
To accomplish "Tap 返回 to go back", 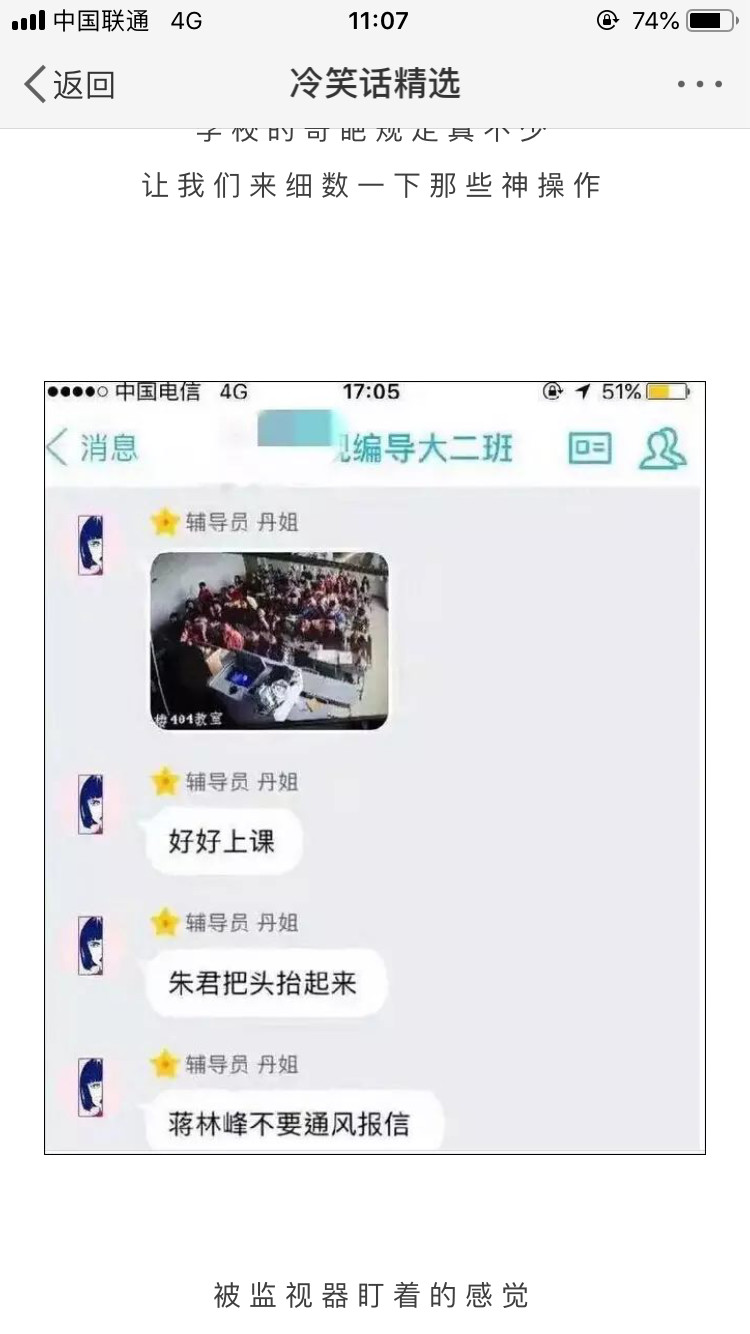I will [70, 85].
